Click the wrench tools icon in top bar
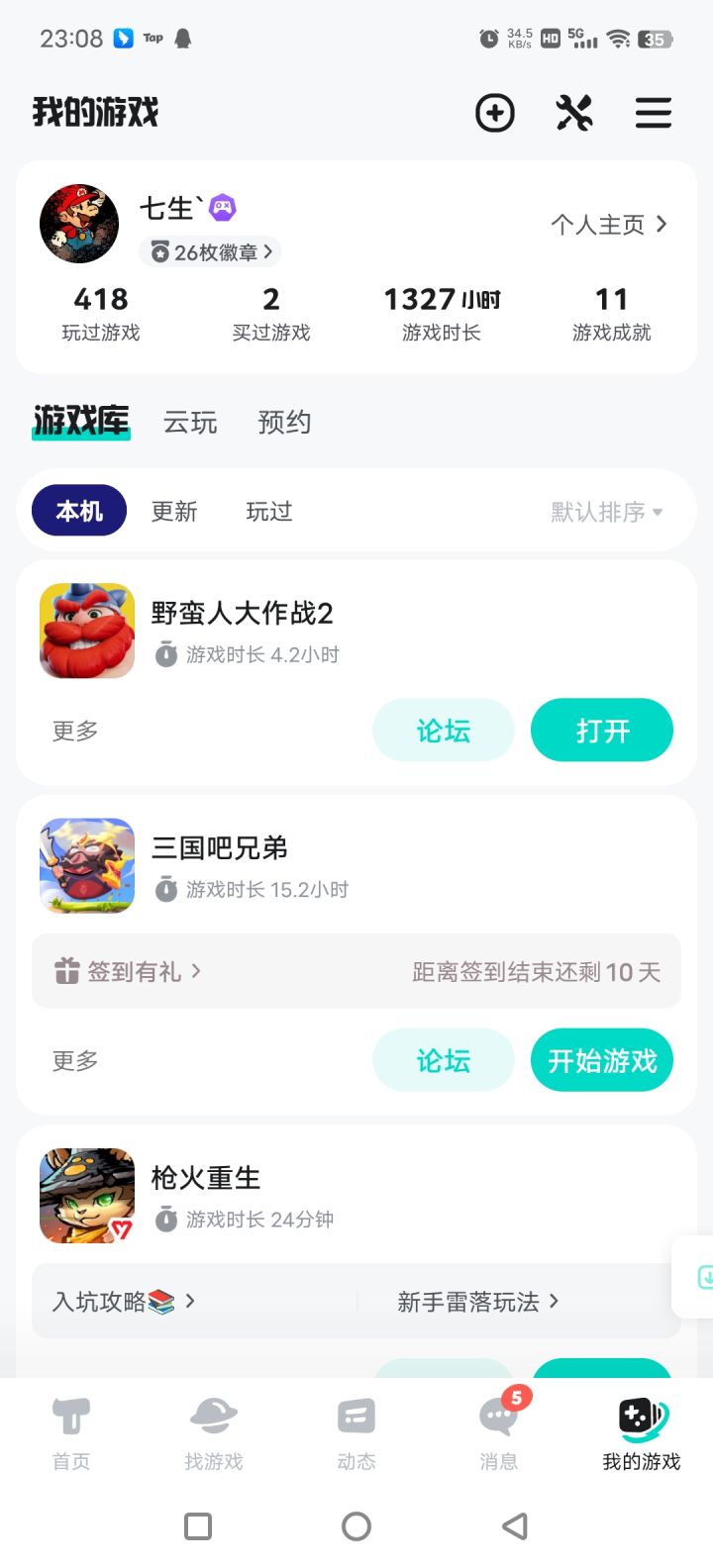 (574, 113)
